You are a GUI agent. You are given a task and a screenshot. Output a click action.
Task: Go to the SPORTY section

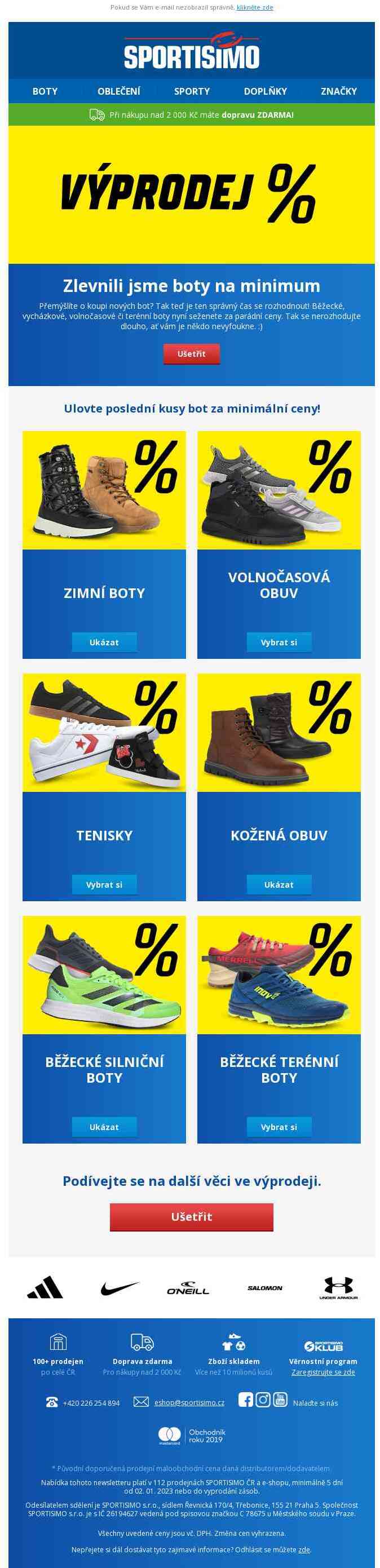192,91
